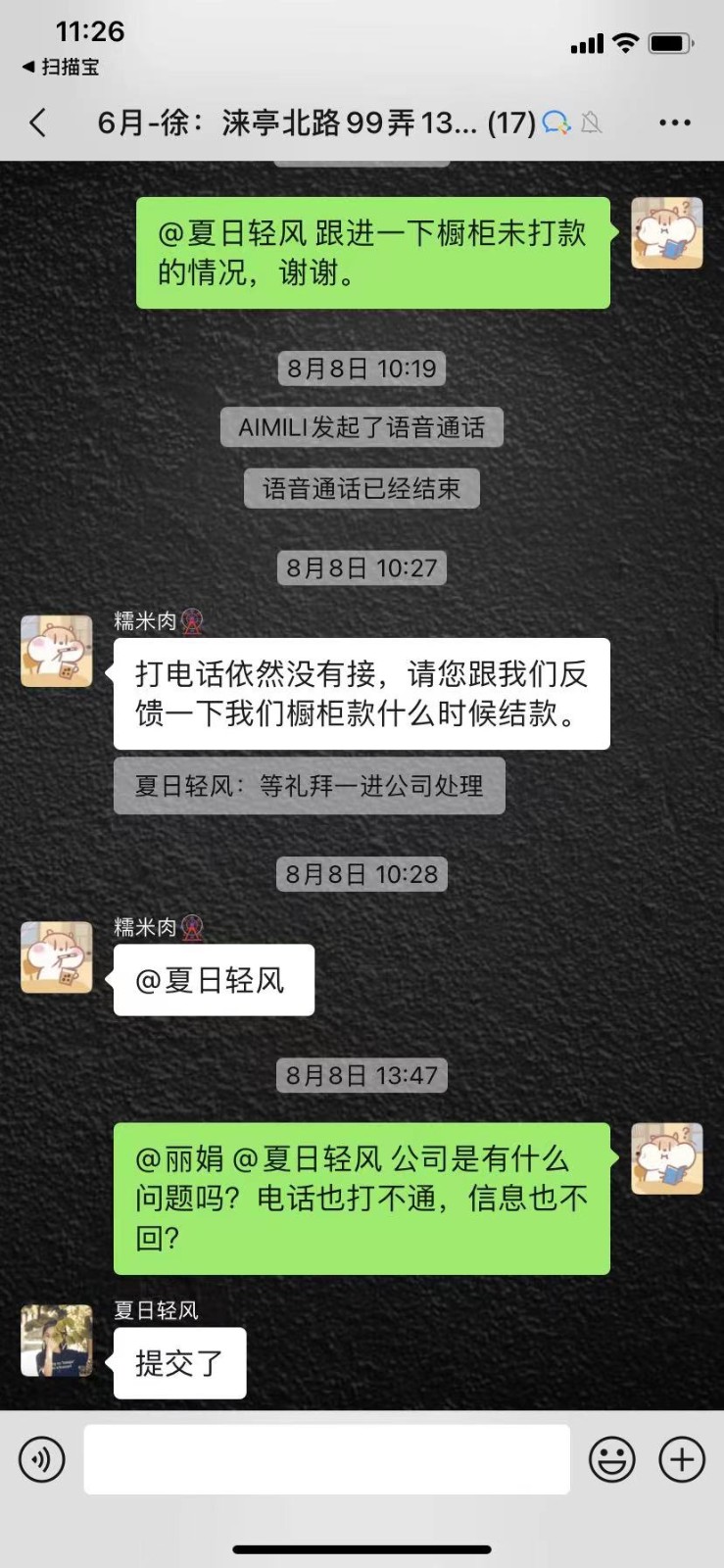Open the plus attachment menu
This screenshot has height=1568, width=724.
(682, 1459)
